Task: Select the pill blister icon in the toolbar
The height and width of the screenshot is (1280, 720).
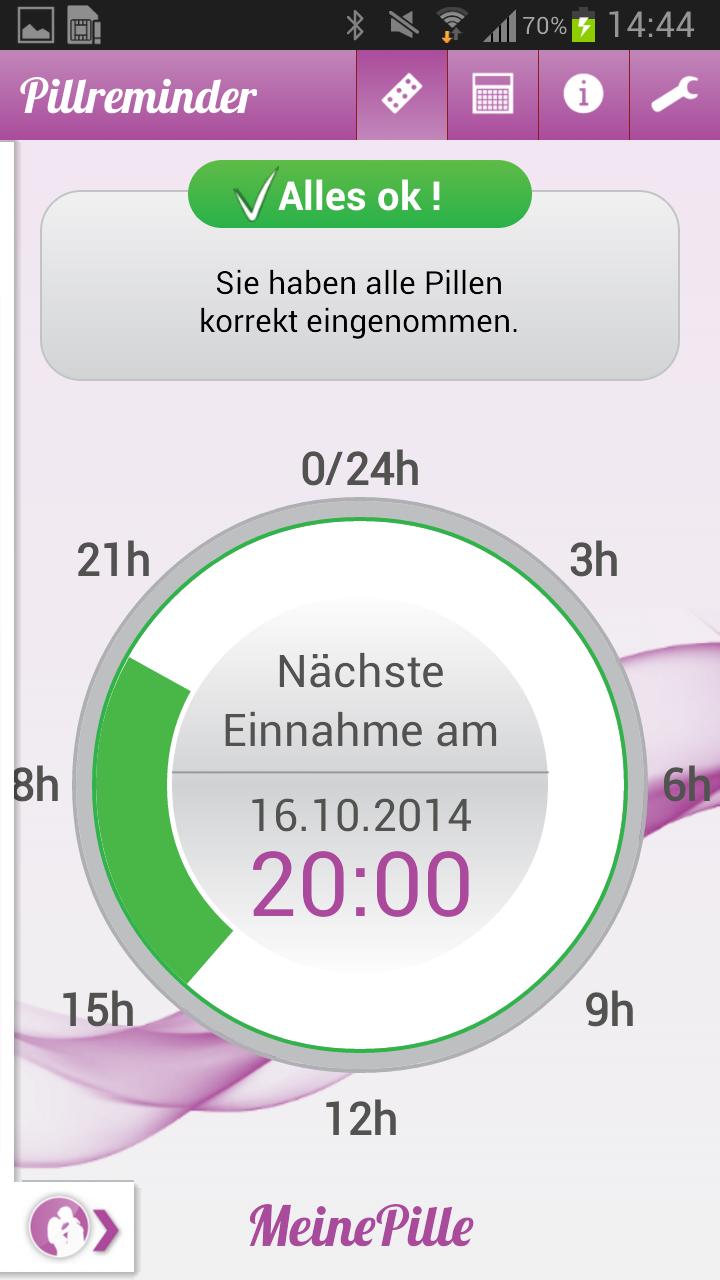Action: pyautogui.click(x=401, y=94)
